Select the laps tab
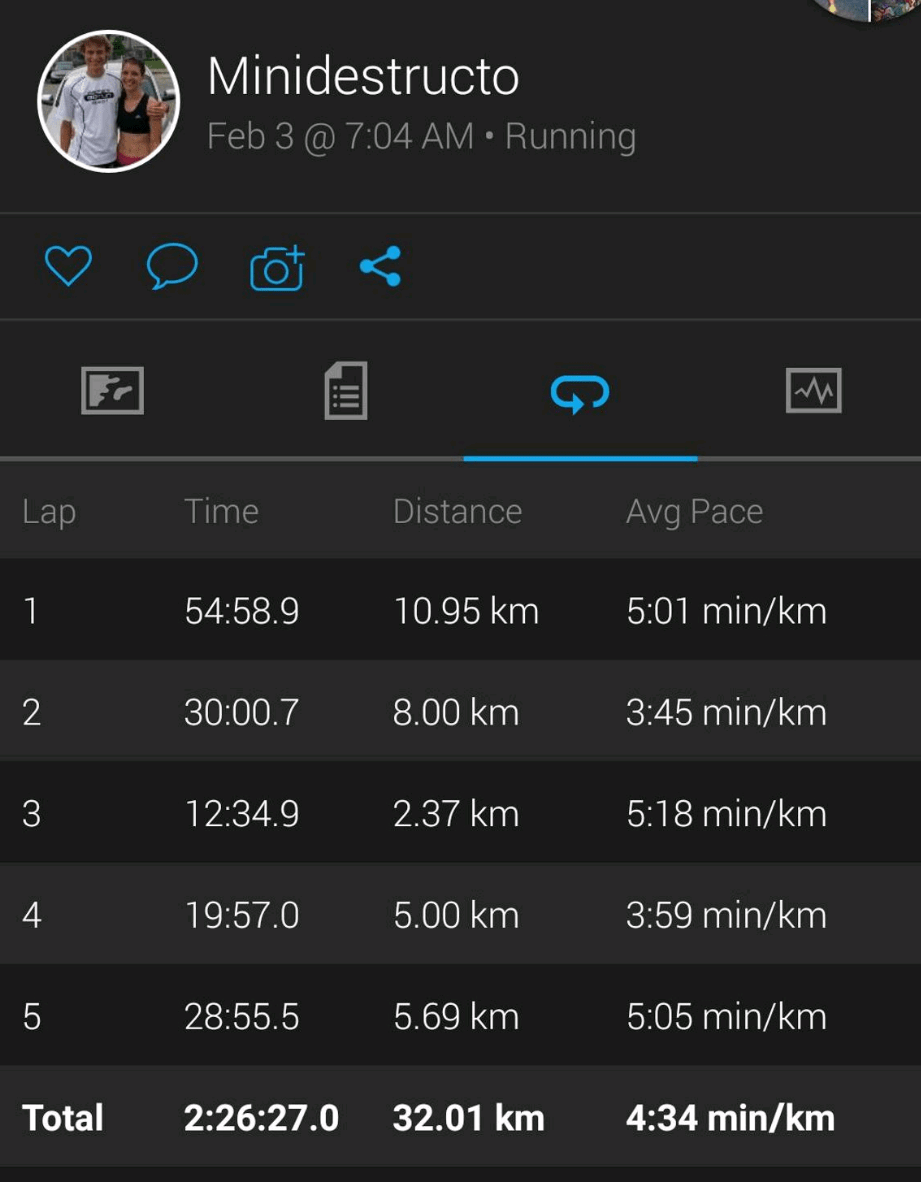The image size is (921, 1182). pyautogui.click(x=580, y=392)
